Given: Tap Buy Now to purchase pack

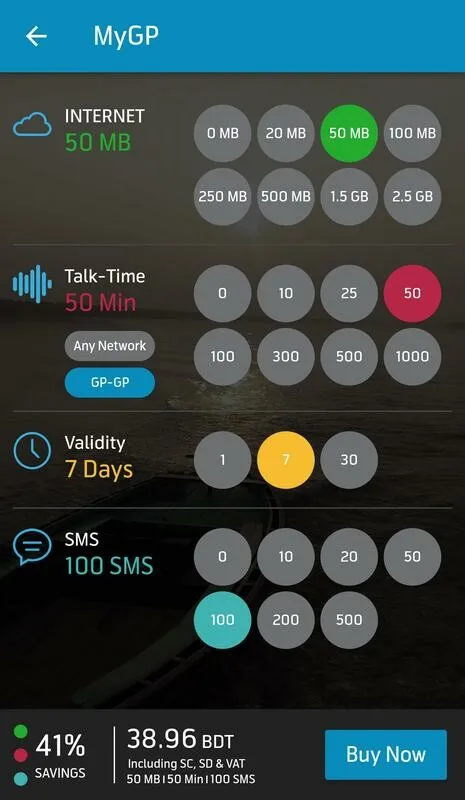Looking at the screenshot, I should click(x=386, y=755).
